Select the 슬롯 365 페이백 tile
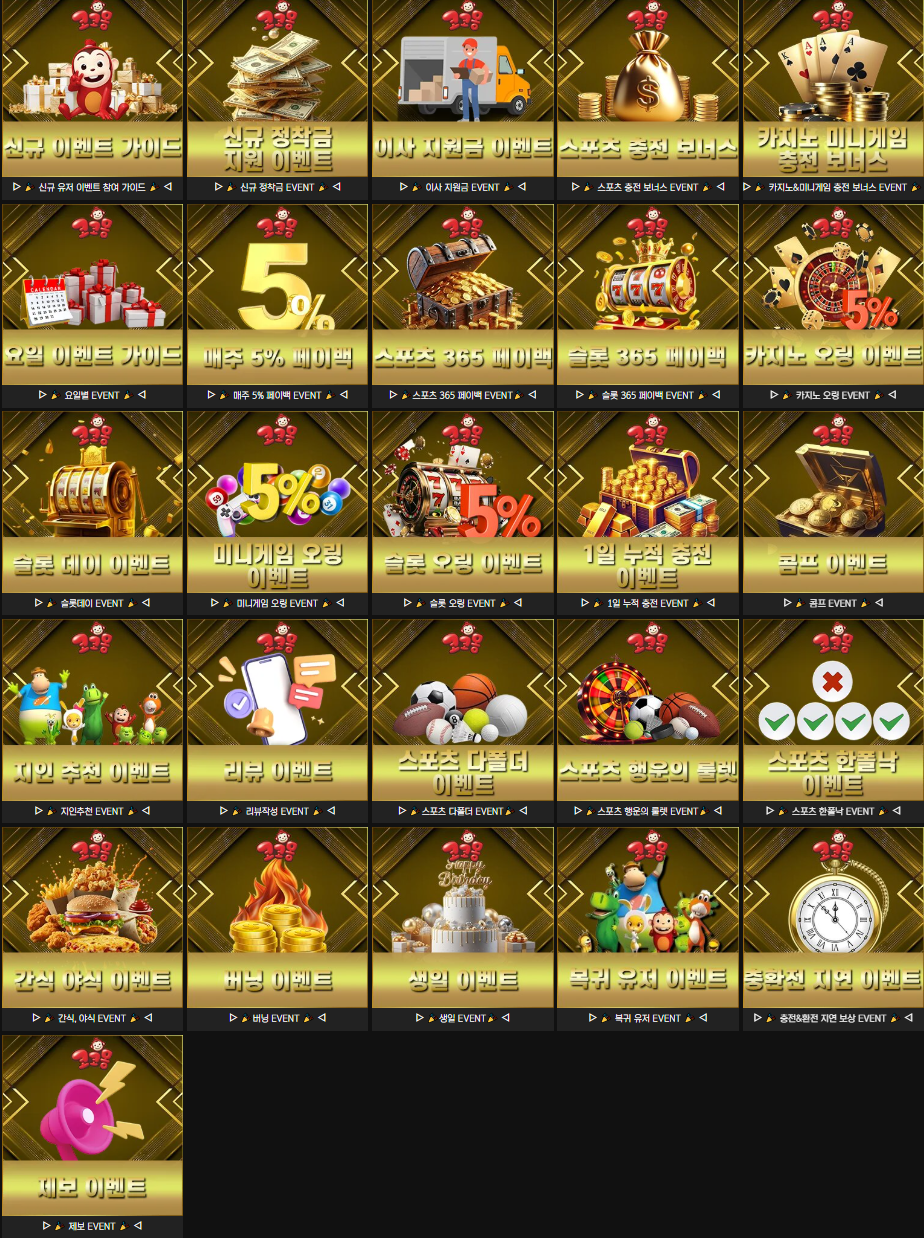Viewport: 924px width, 1238px height. pyautogui.click(x=647, y=296)
